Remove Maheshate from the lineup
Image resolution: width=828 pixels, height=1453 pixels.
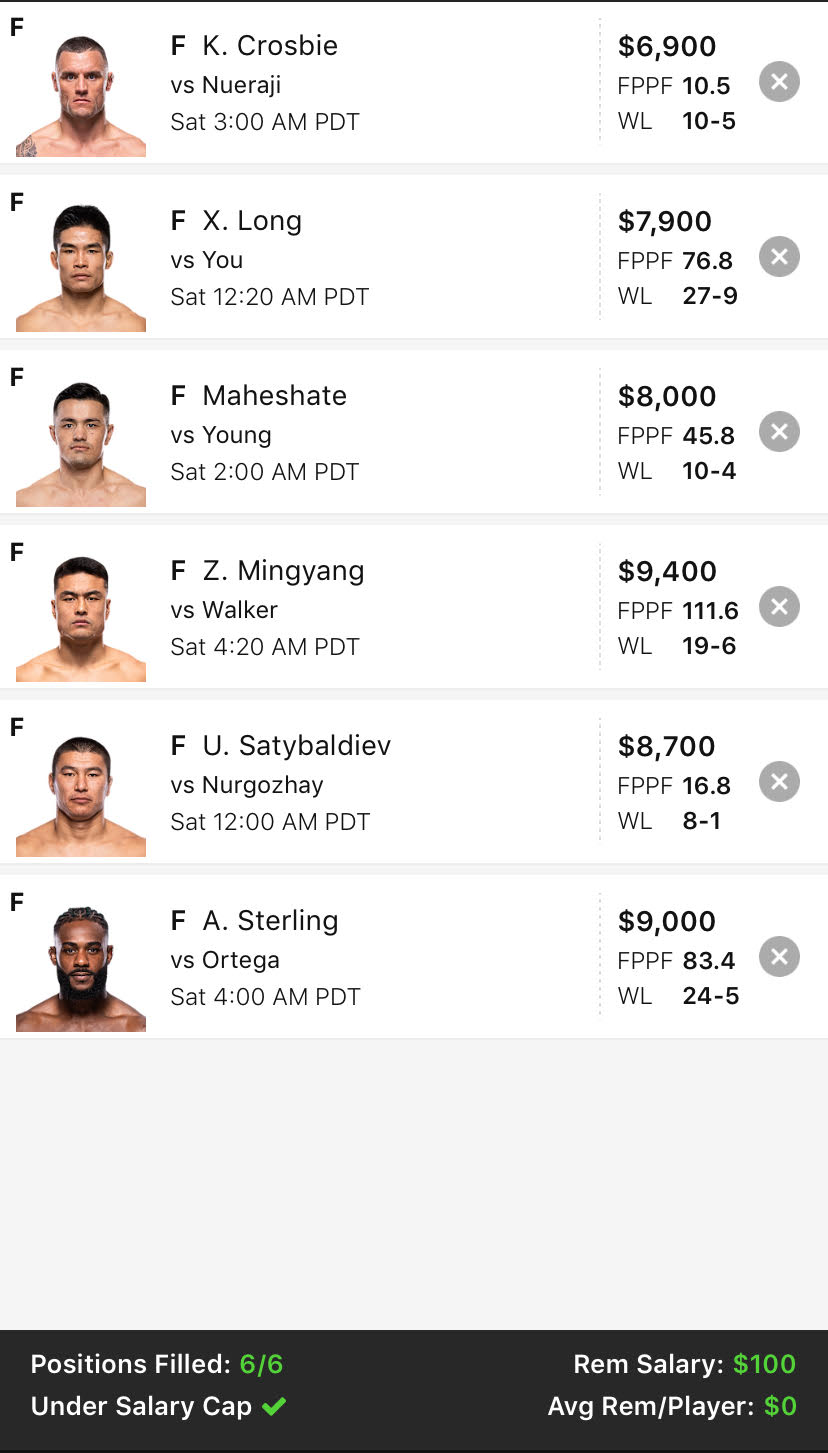pyautogui.click(x=779, y=432)
